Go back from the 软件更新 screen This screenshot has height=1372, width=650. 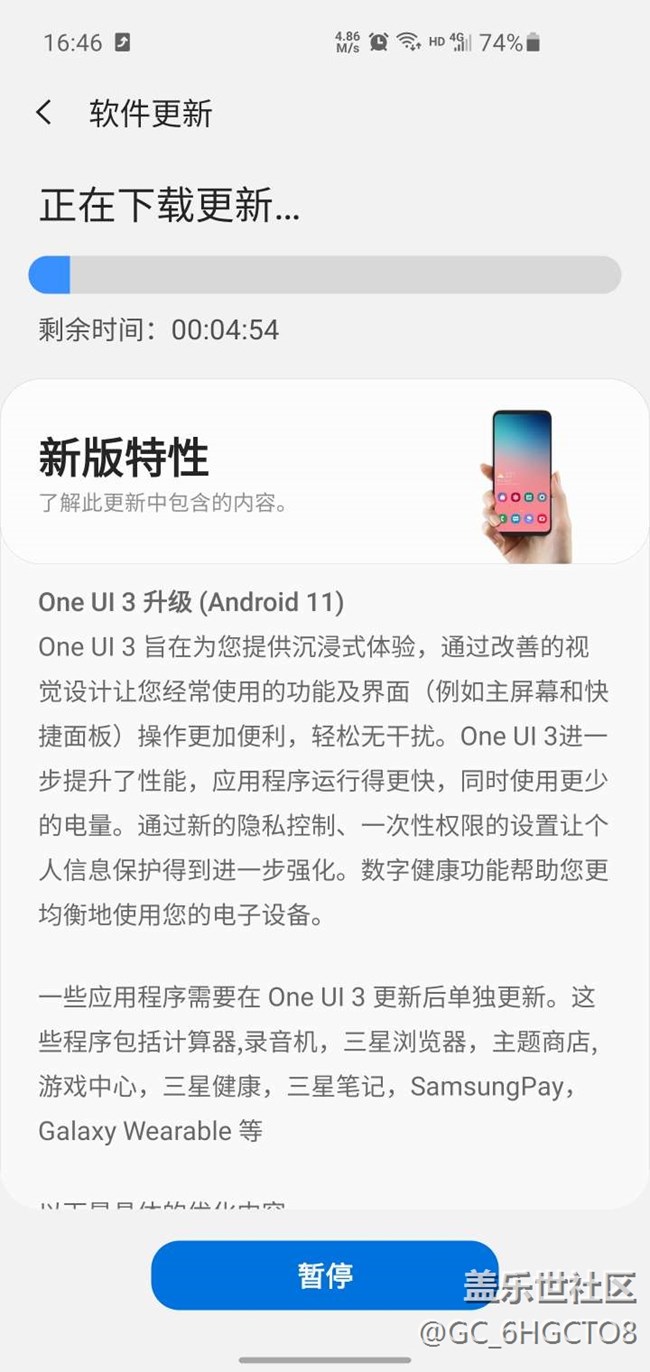44,112
